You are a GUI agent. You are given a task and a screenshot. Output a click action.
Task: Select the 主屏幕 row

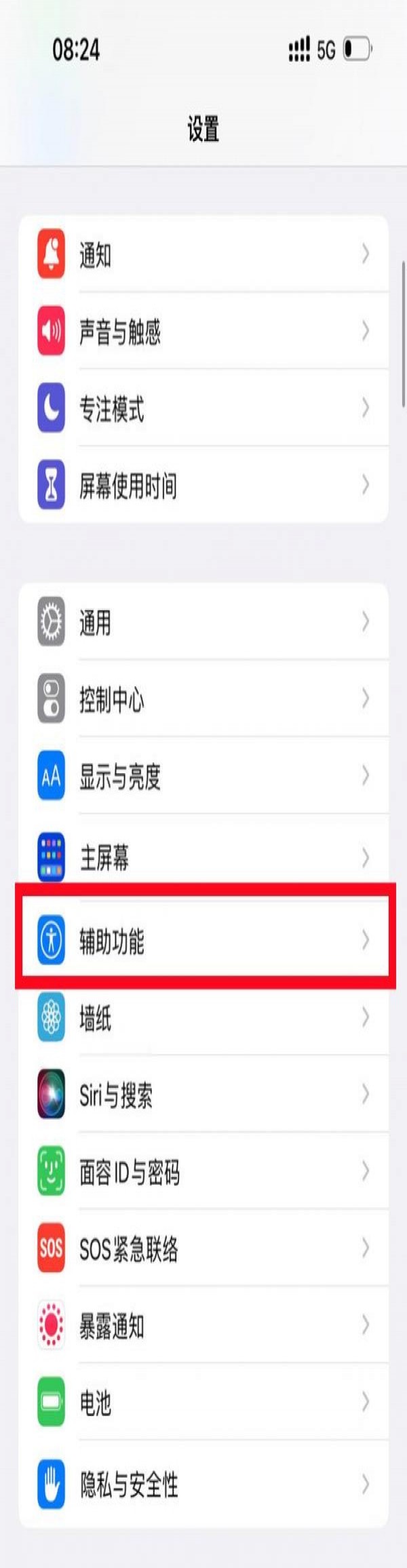pos(203,857)
